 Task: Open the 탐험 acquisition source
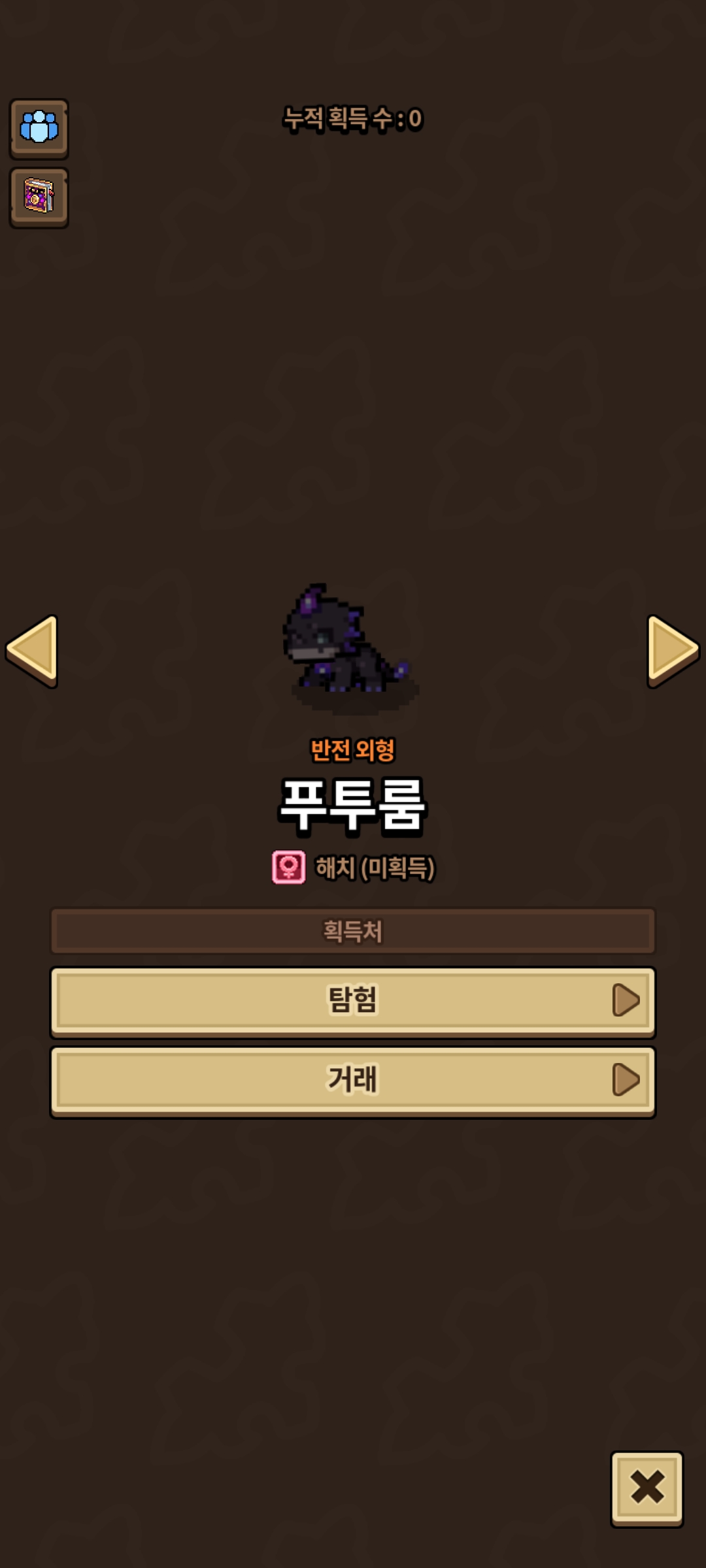coord(353,1002)
